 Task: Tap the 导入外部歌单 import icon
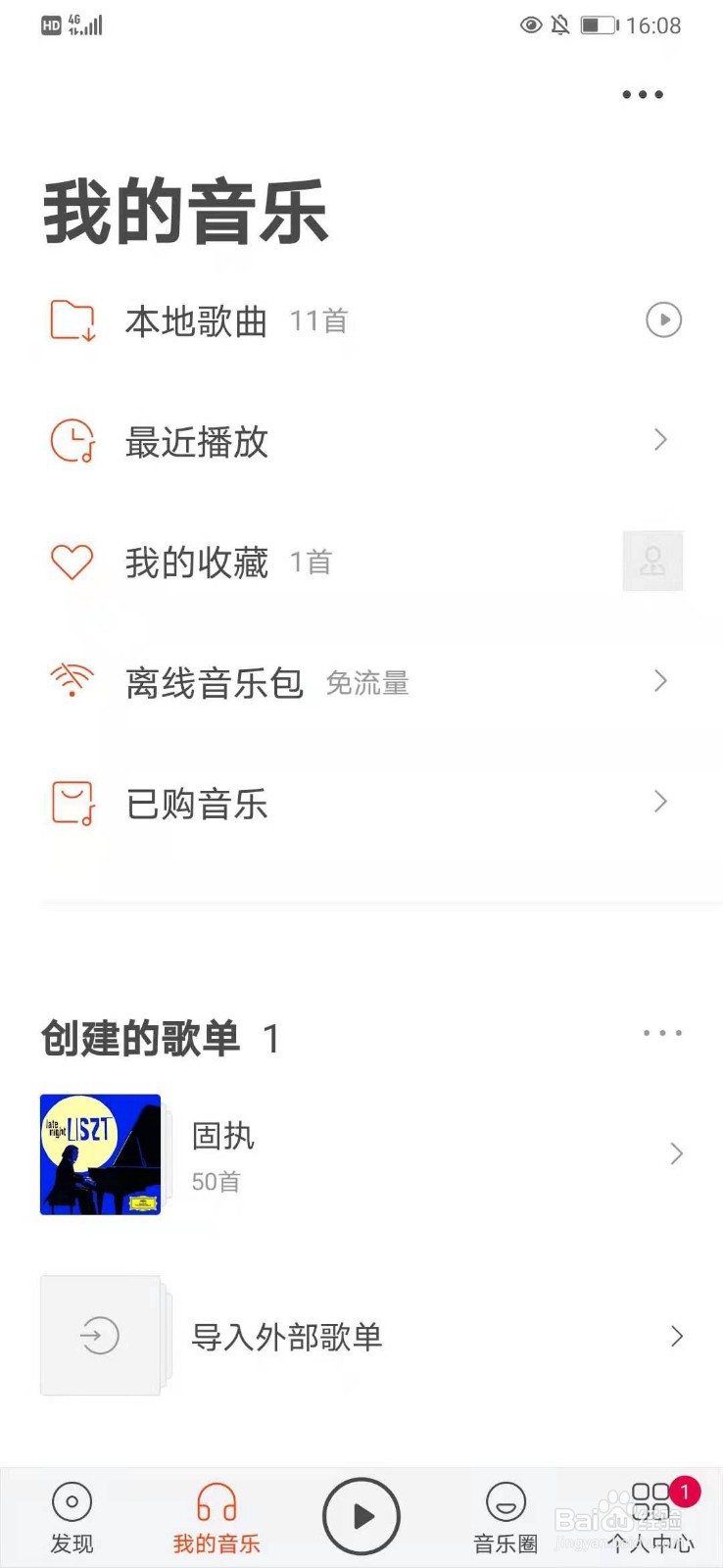(x=99, y=1336)
